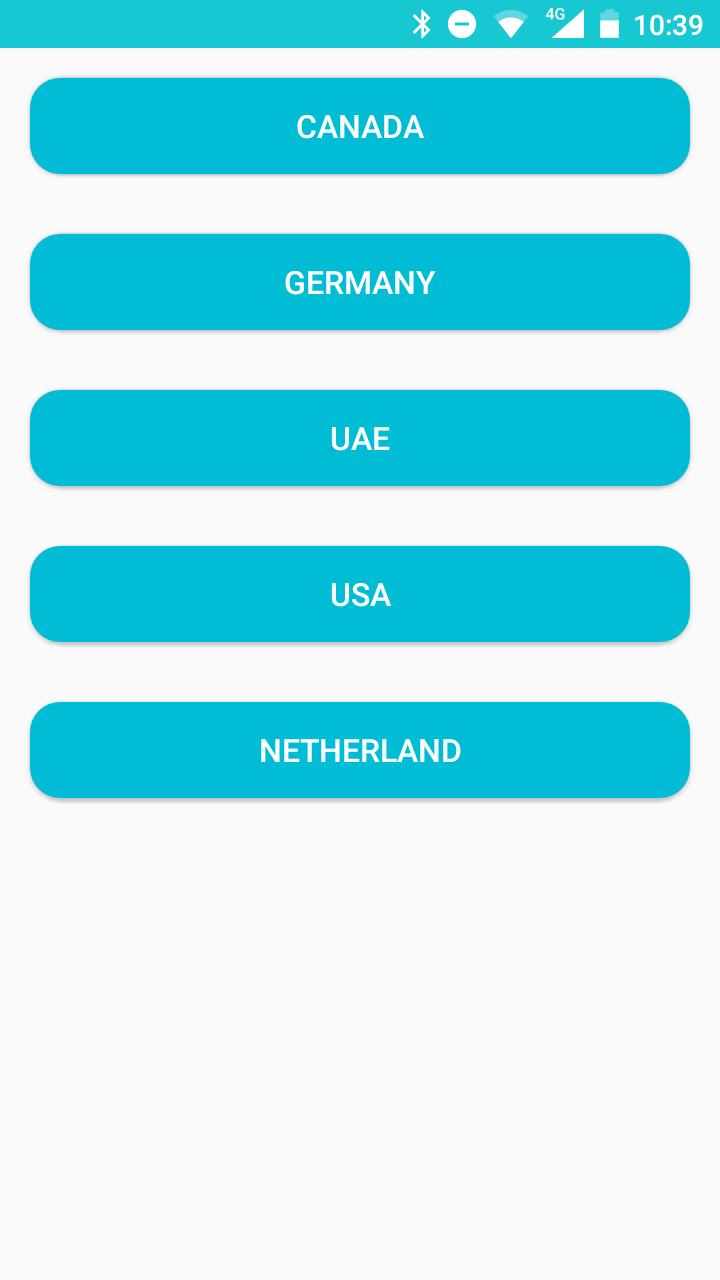Tap the do-not-disturb icon in status bar
This screenshot has height=1280, width=720.
[463, 23]
